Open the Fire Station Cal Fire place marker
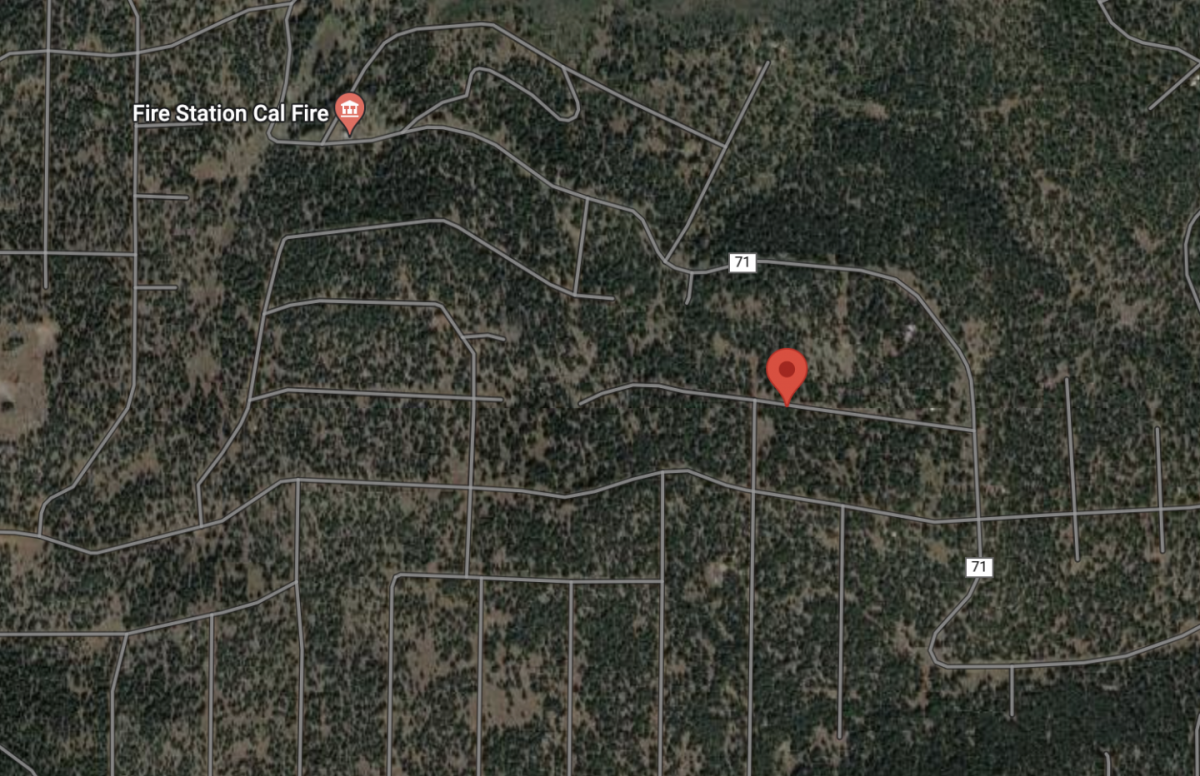The height and width of the screenshot is (776, 1200). pos(349,111)
